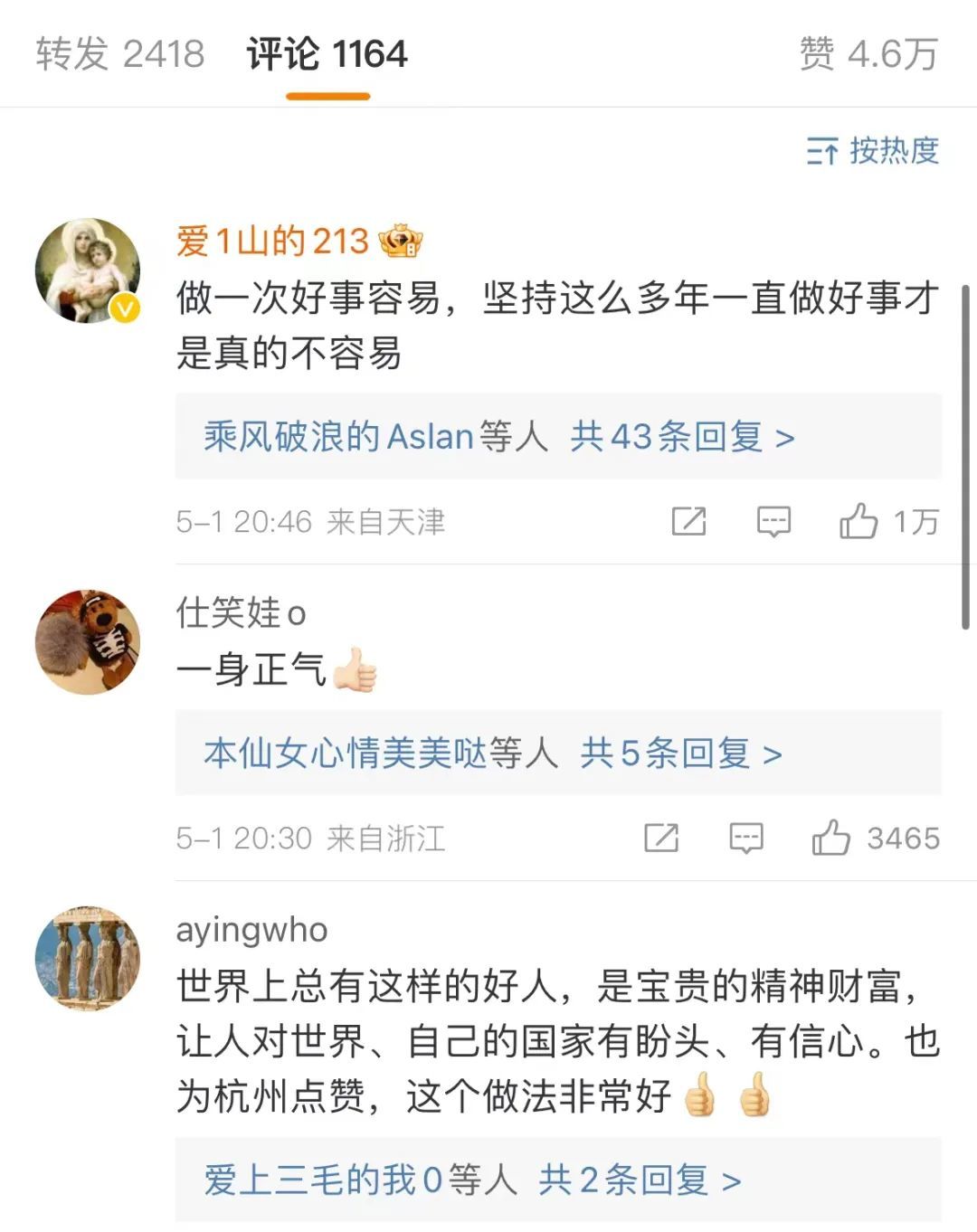Viewport: 977px width, 1232px height.
Task: Open the 赞 4.6万 tab
Action: 868,54
